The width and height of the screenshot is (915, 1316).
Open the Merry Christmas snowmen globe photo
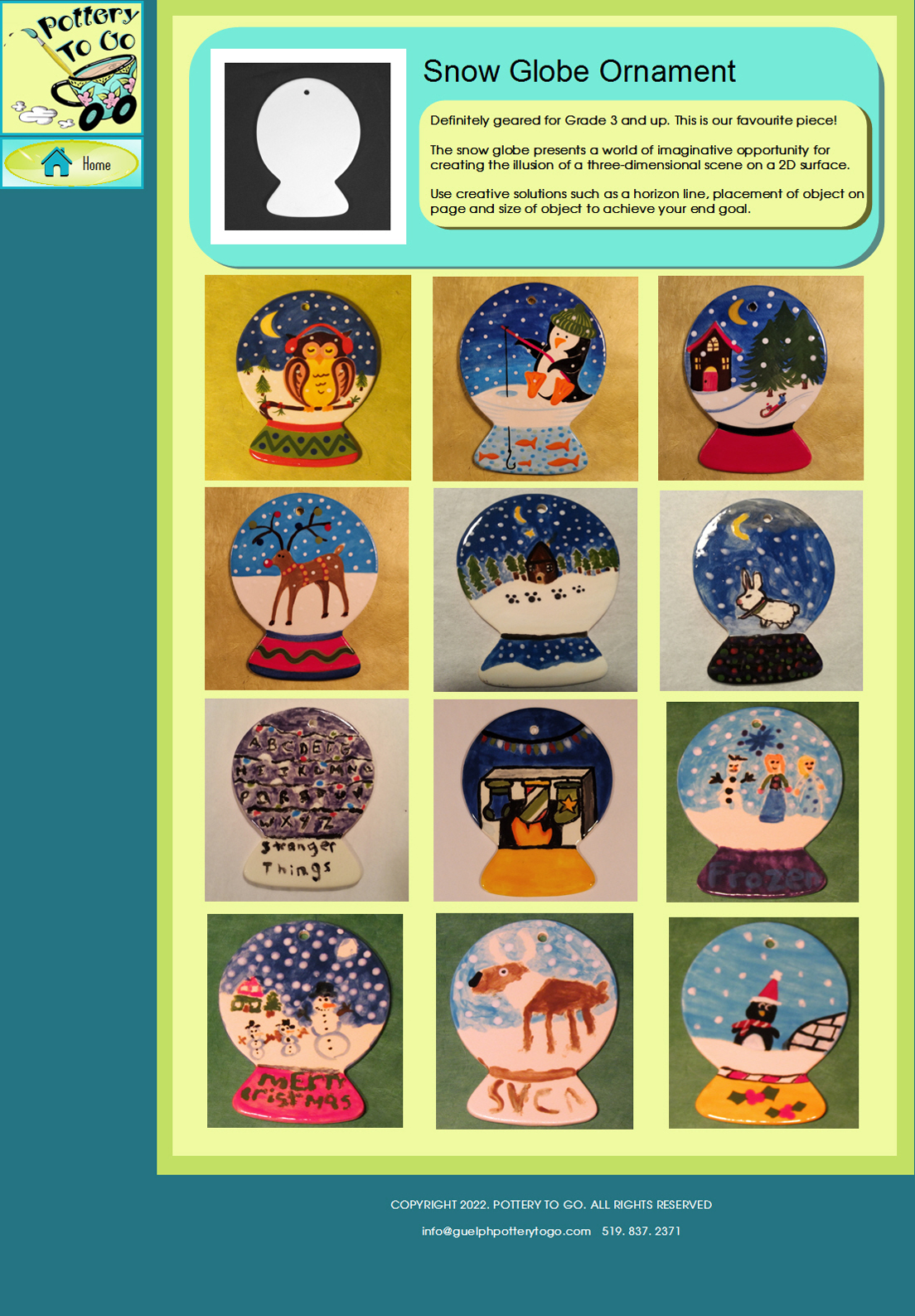(305, 1020)
